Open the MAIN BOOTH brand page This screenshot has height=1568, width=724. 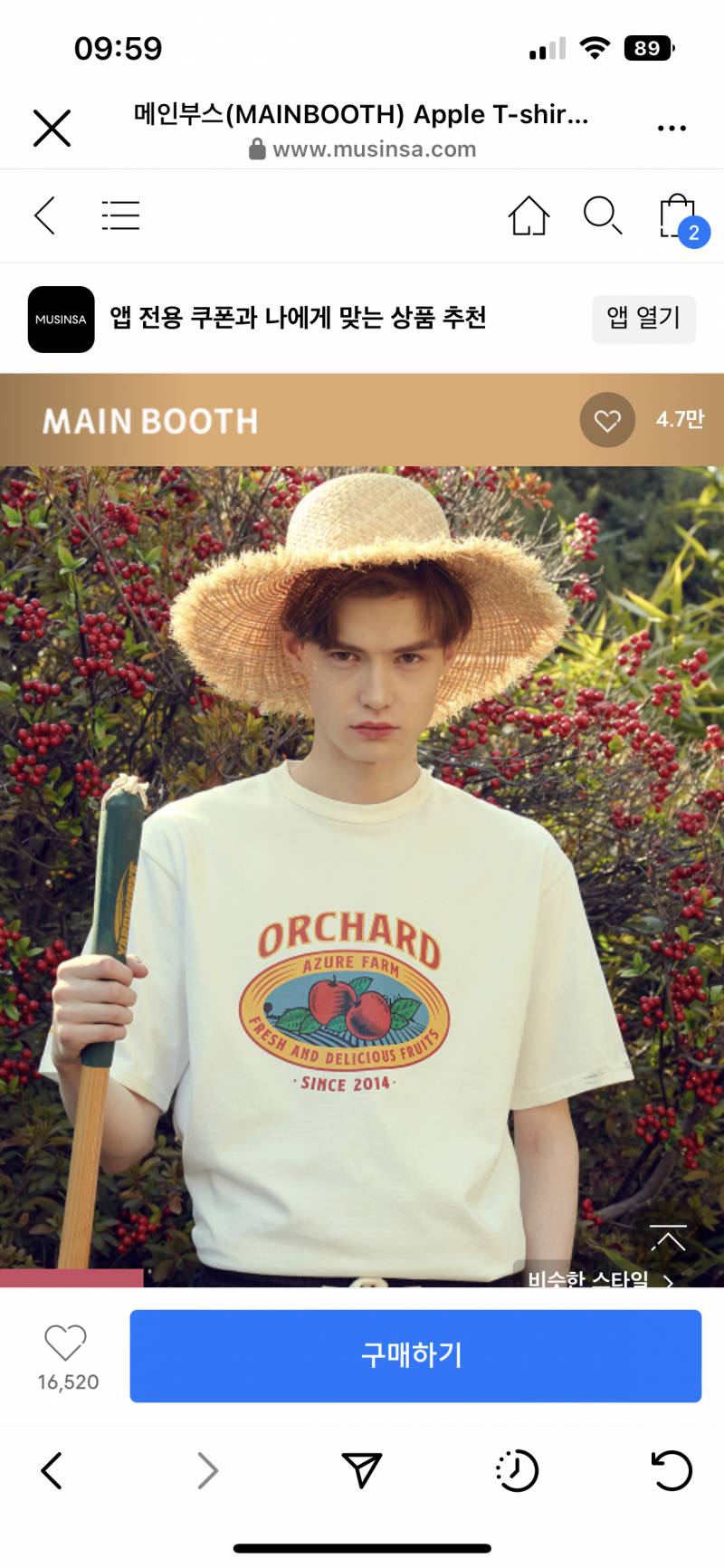tap(150, 421)
